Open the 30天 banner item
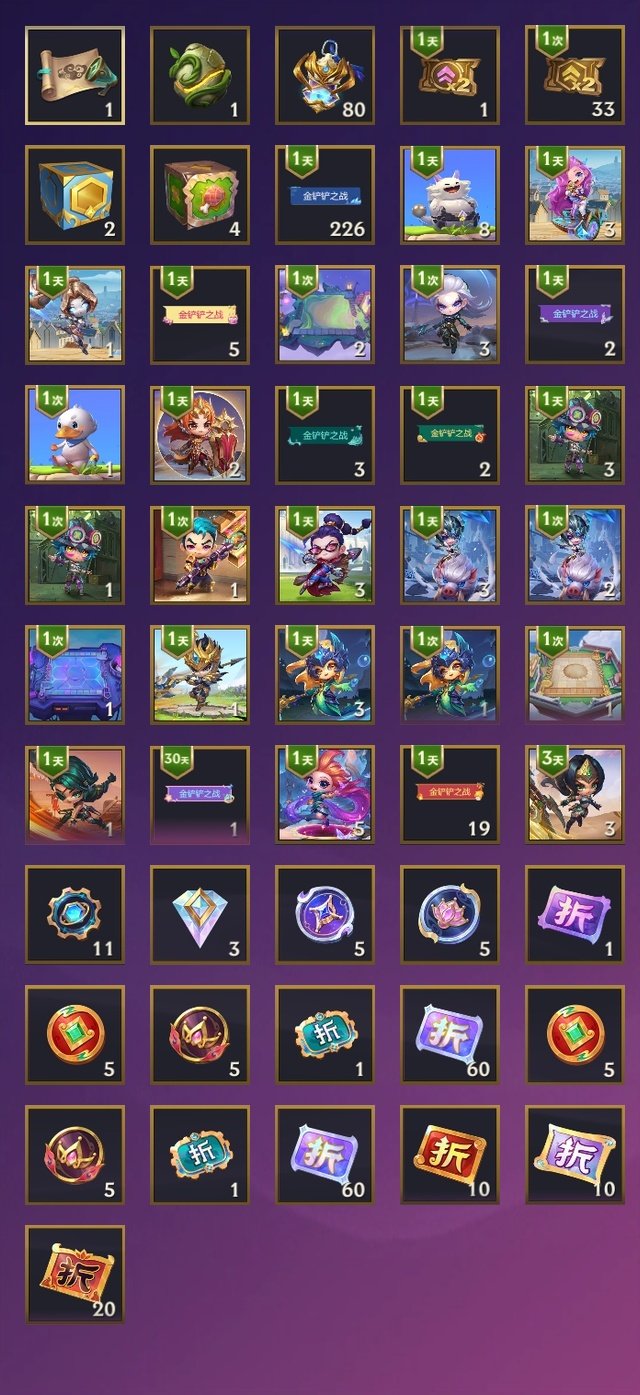 click(200, 796)
